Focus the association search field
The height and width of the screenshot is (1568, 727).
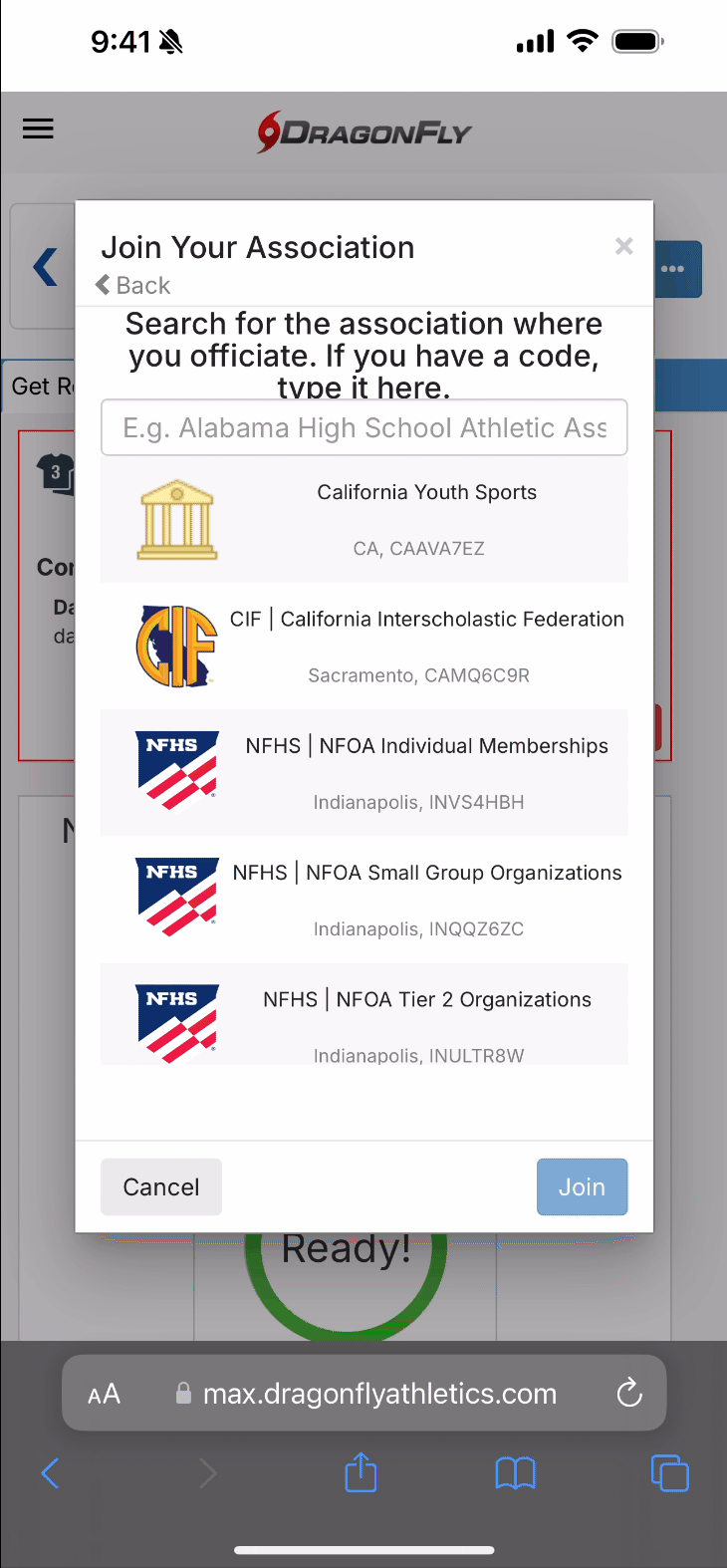tap(363, 428)
